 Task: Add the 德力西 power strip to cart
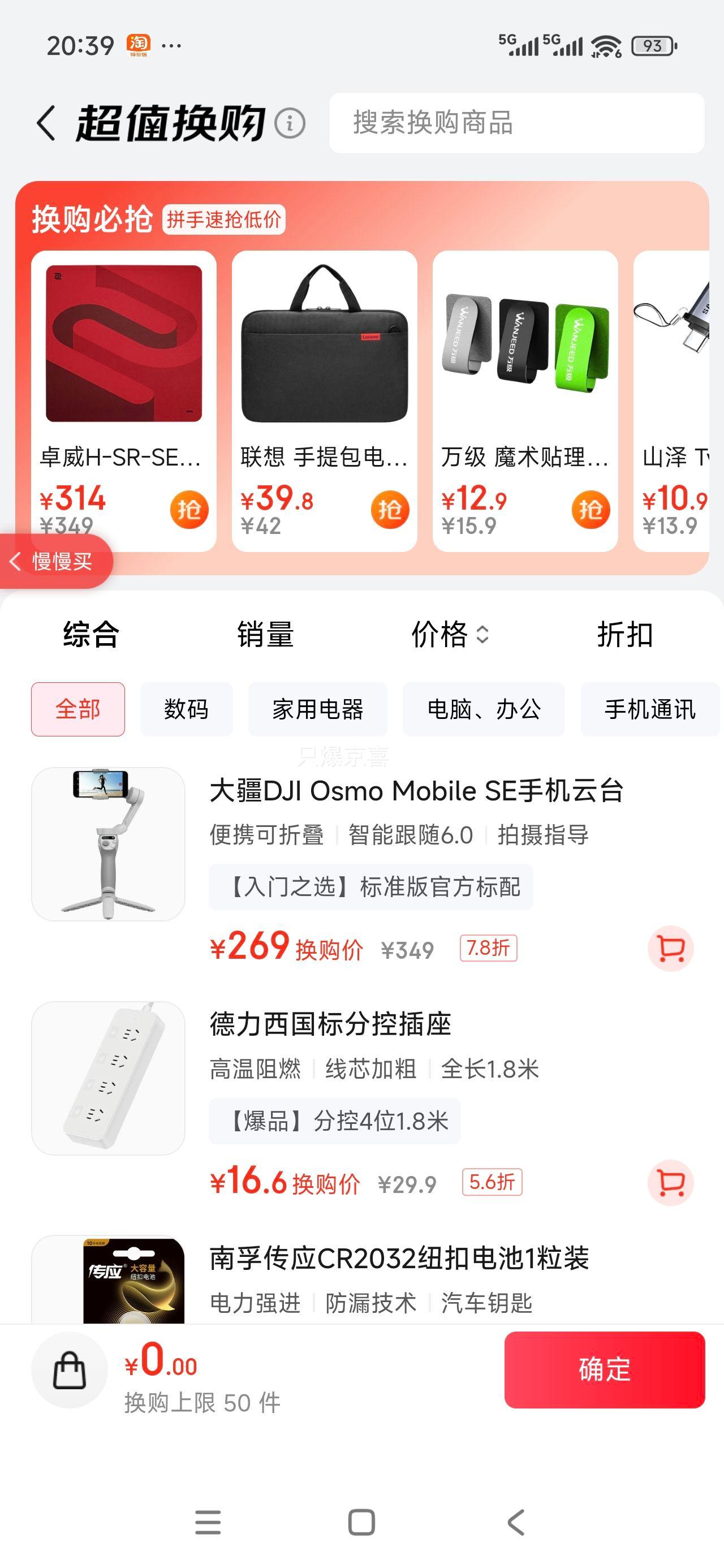click(x=671, y=1182)
